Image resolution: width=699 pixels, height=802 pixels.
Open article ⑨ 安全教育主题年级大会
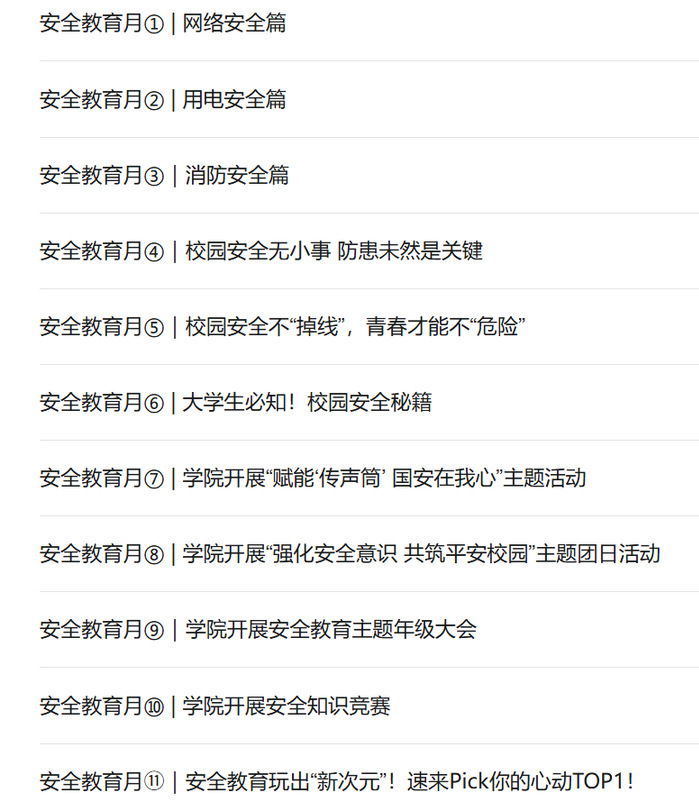[258, 630]
